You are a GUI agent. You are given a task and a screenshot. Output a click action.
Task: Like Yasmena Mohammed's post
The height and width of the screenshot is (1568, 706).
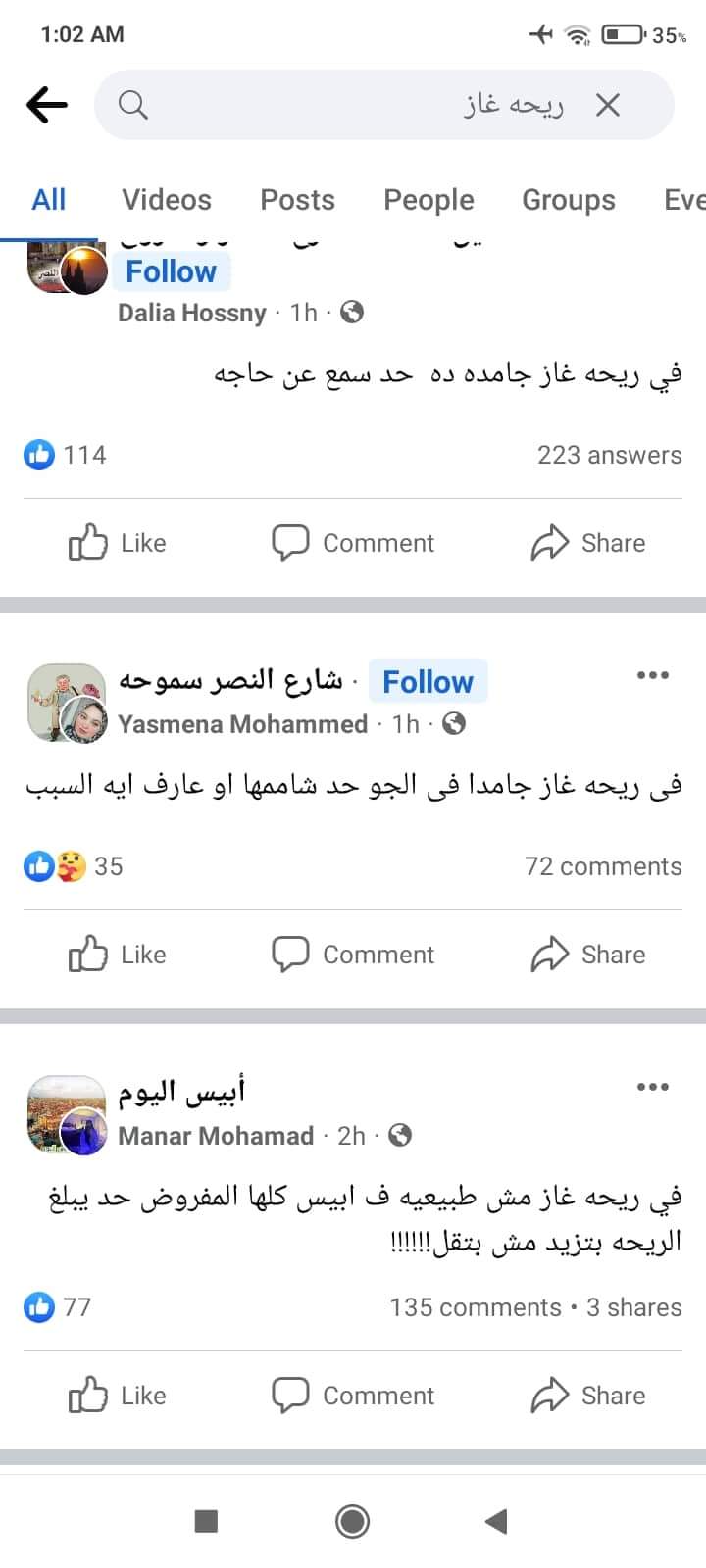click(x=118, y=955)
